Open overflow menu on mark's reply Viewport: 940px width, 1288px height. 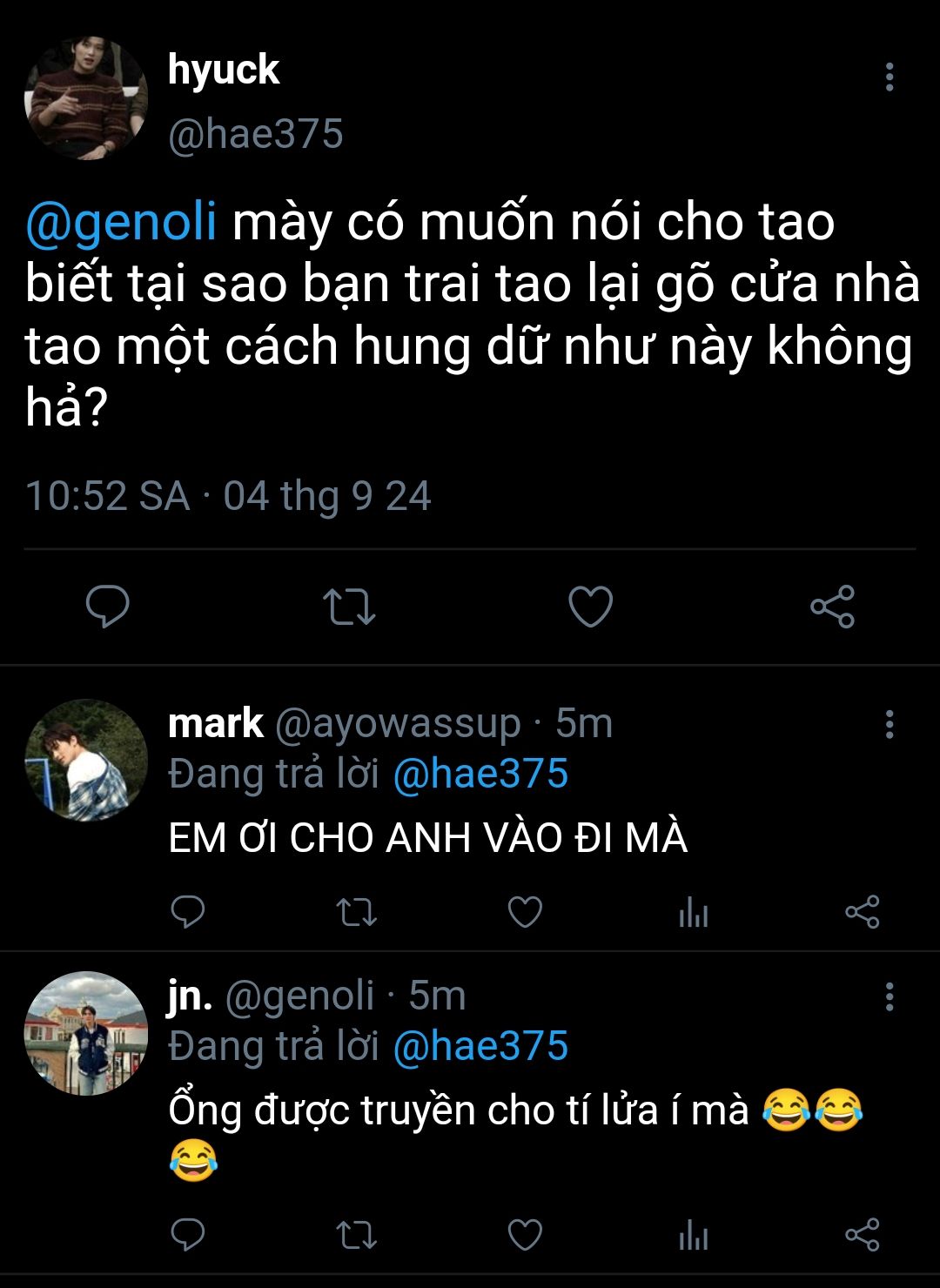tap(889, 724)
